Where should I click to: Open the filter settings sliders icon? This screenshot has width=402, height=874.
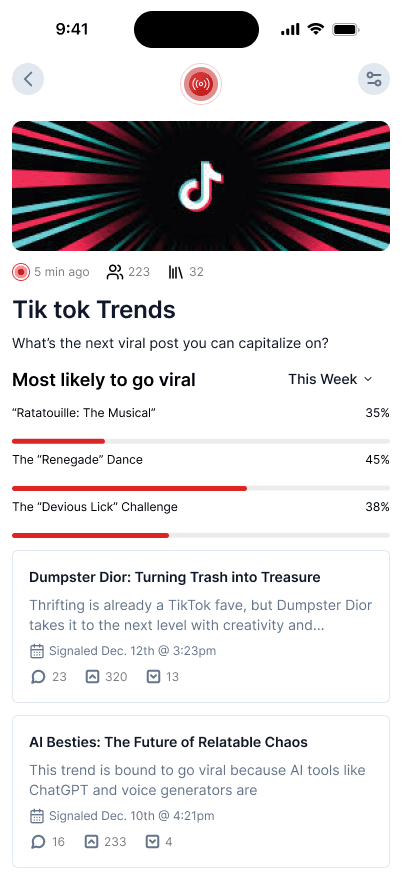coord(374,79)
